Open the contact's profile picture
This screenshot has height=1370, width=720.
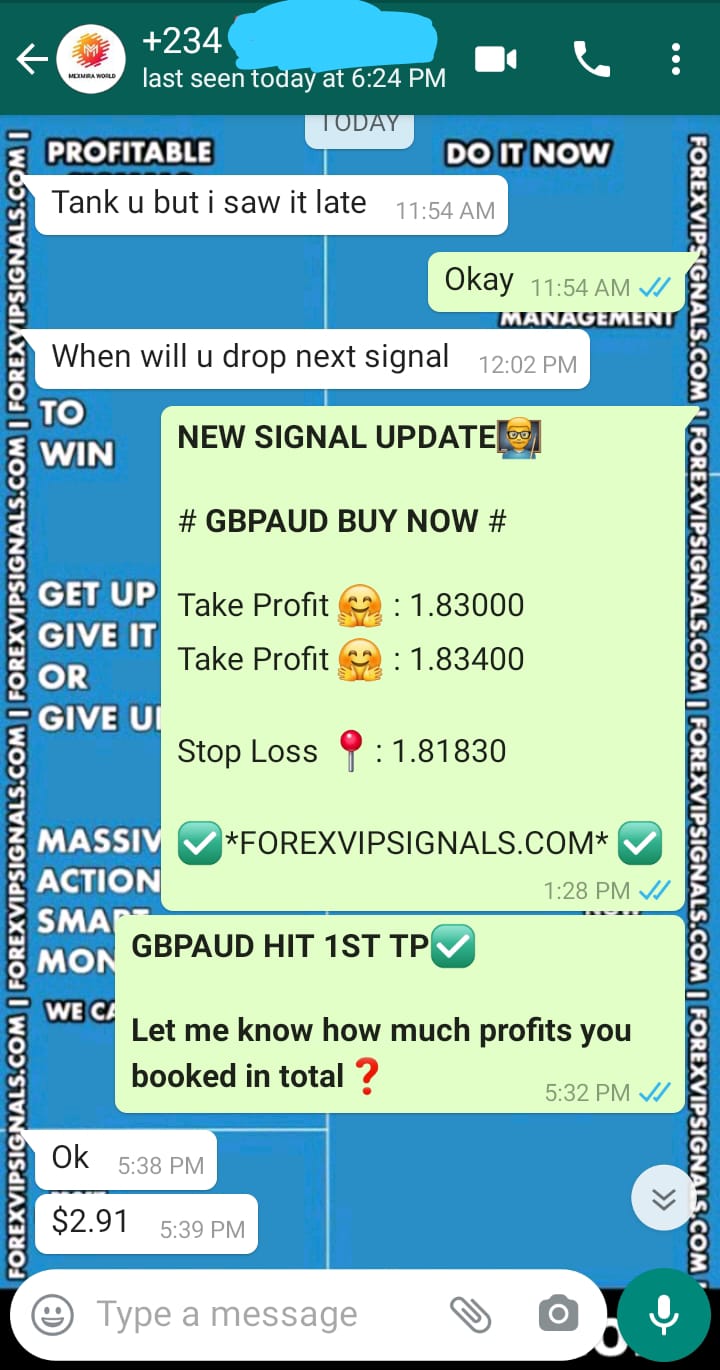90,60
